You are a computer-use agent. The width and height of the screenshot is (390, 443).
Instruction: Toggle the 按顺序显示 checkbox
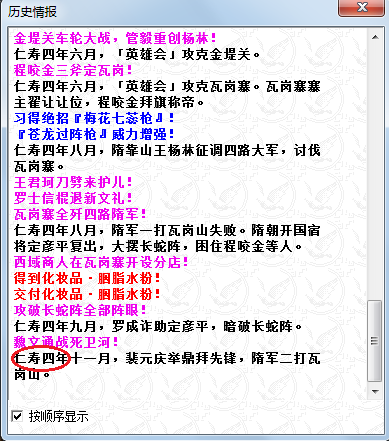tap(17, 416)
